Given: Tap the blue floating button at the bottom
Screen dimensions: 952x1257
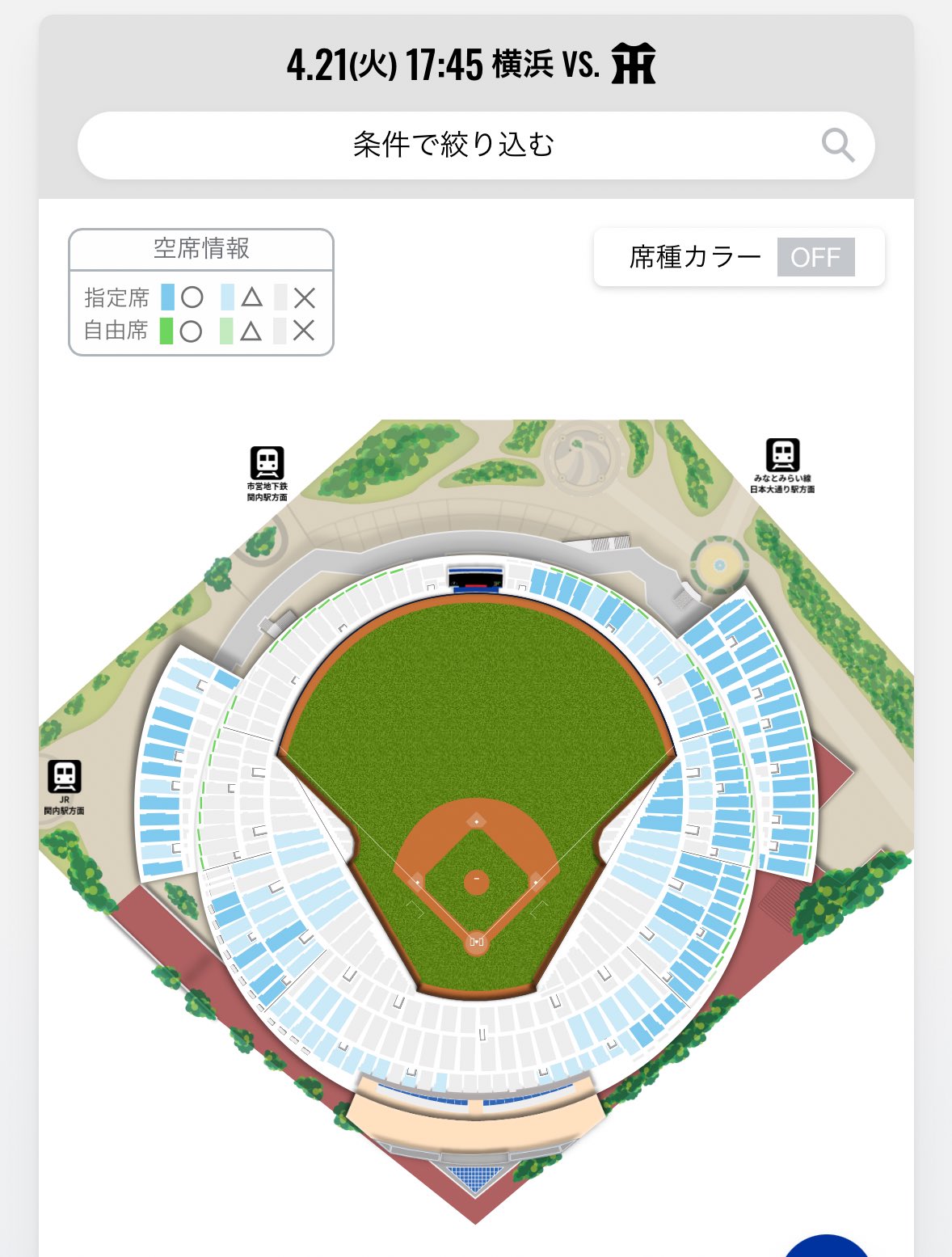Looking at the screenshot, I should pos(828,1248).
